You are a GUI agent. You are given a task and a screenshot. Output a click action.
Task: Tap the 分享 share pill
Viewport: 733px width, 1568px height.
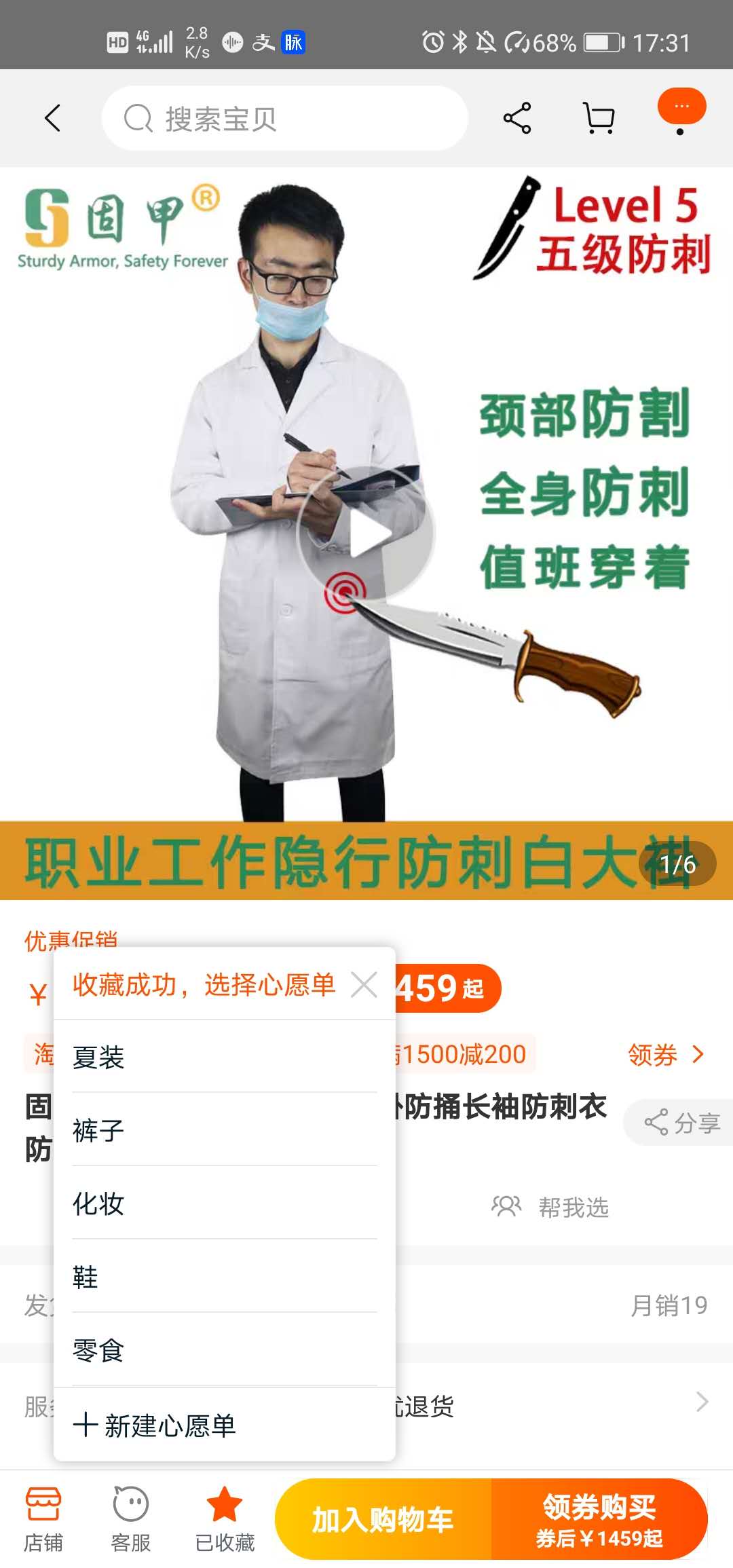tap(679, 1123)
